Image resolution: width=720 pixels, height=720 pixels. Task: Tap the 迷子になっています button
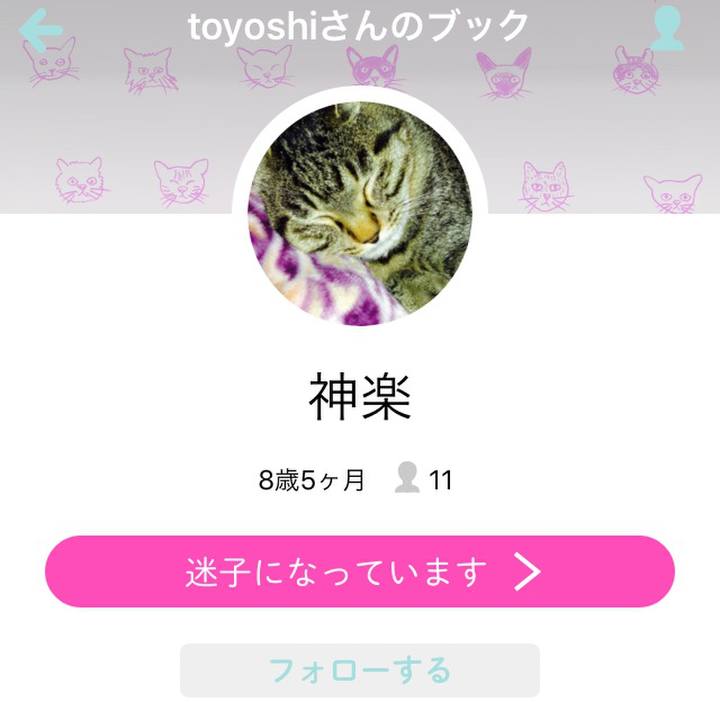pos(360,572)
